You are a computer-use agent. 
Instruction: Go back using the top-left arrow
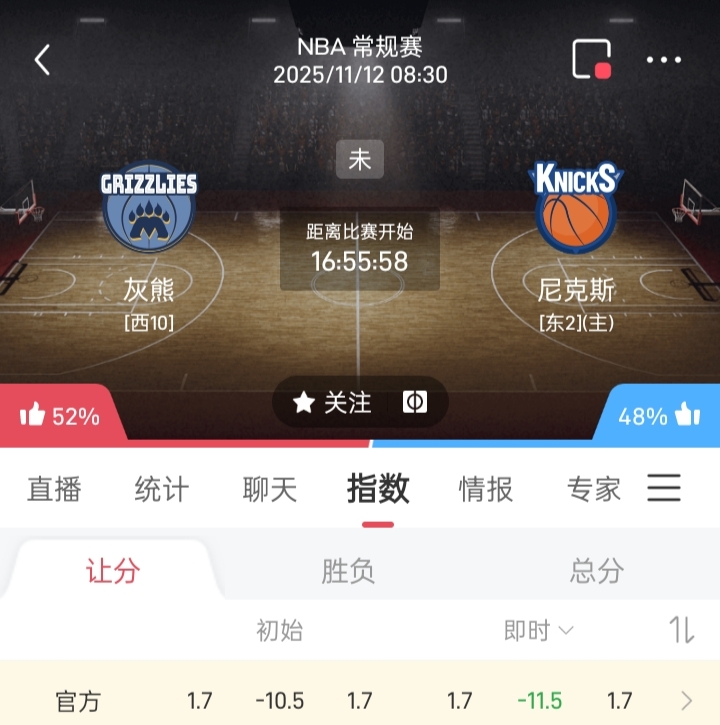click(x=42, y=60)
